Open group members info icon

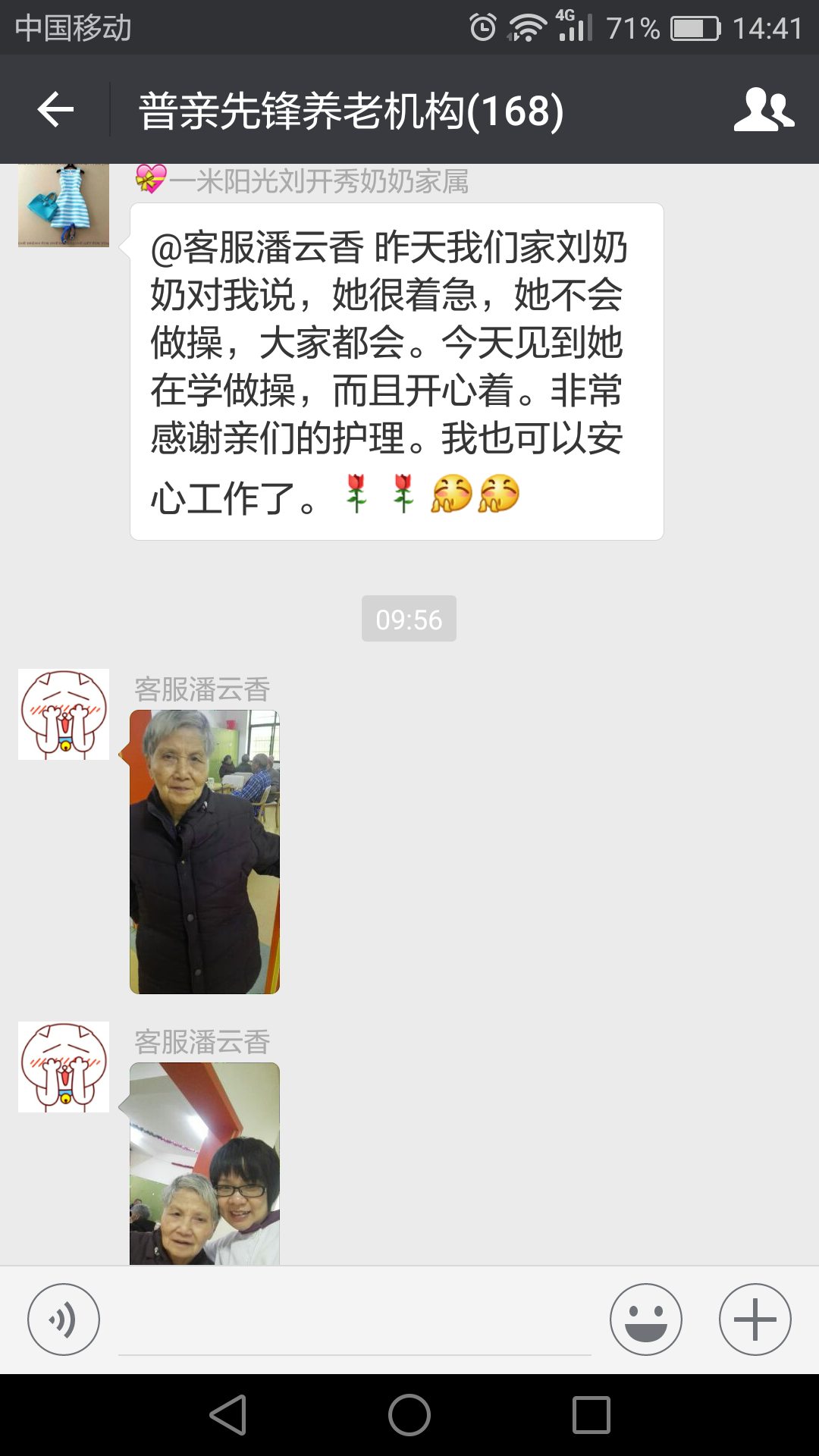[764, 110]
